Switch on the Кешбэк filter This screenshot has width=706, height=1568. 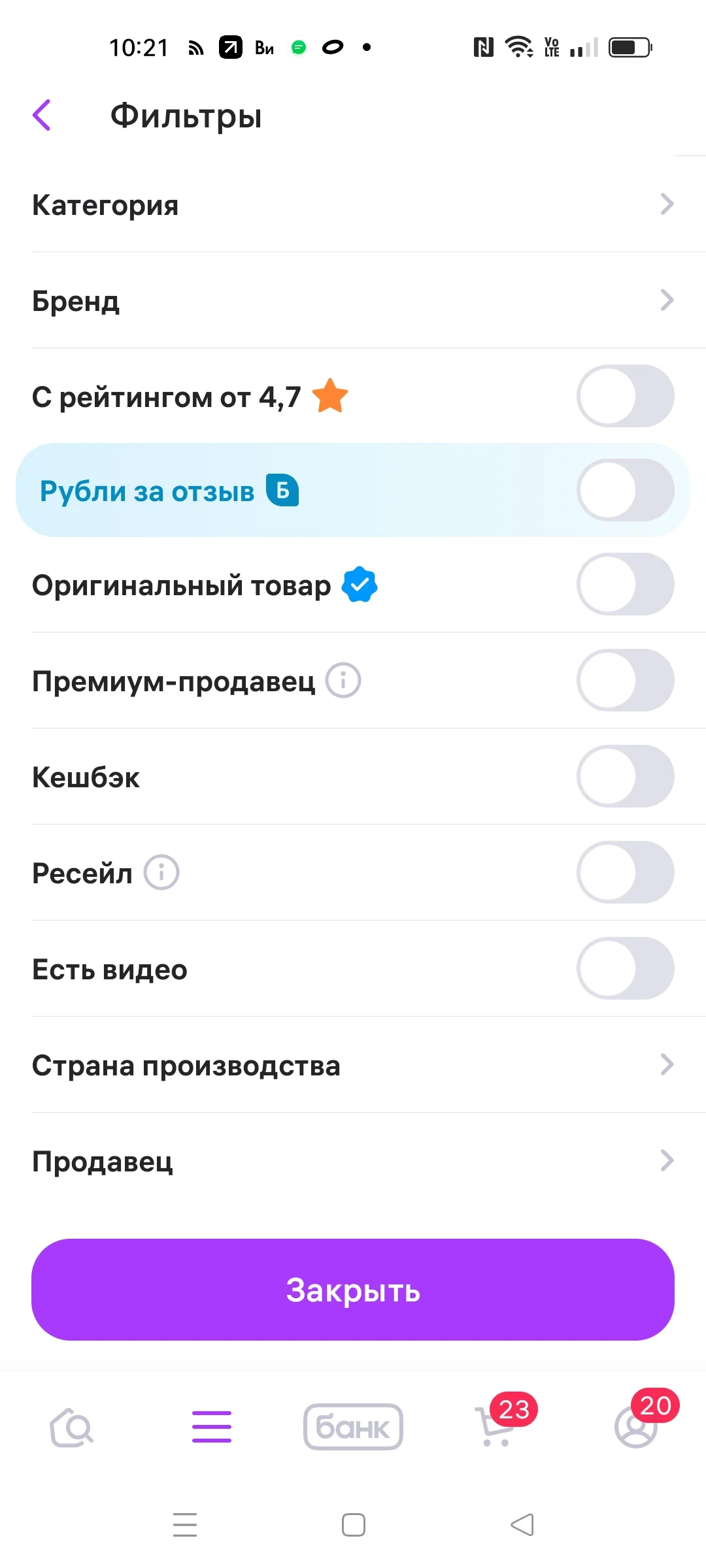[626, 776]
